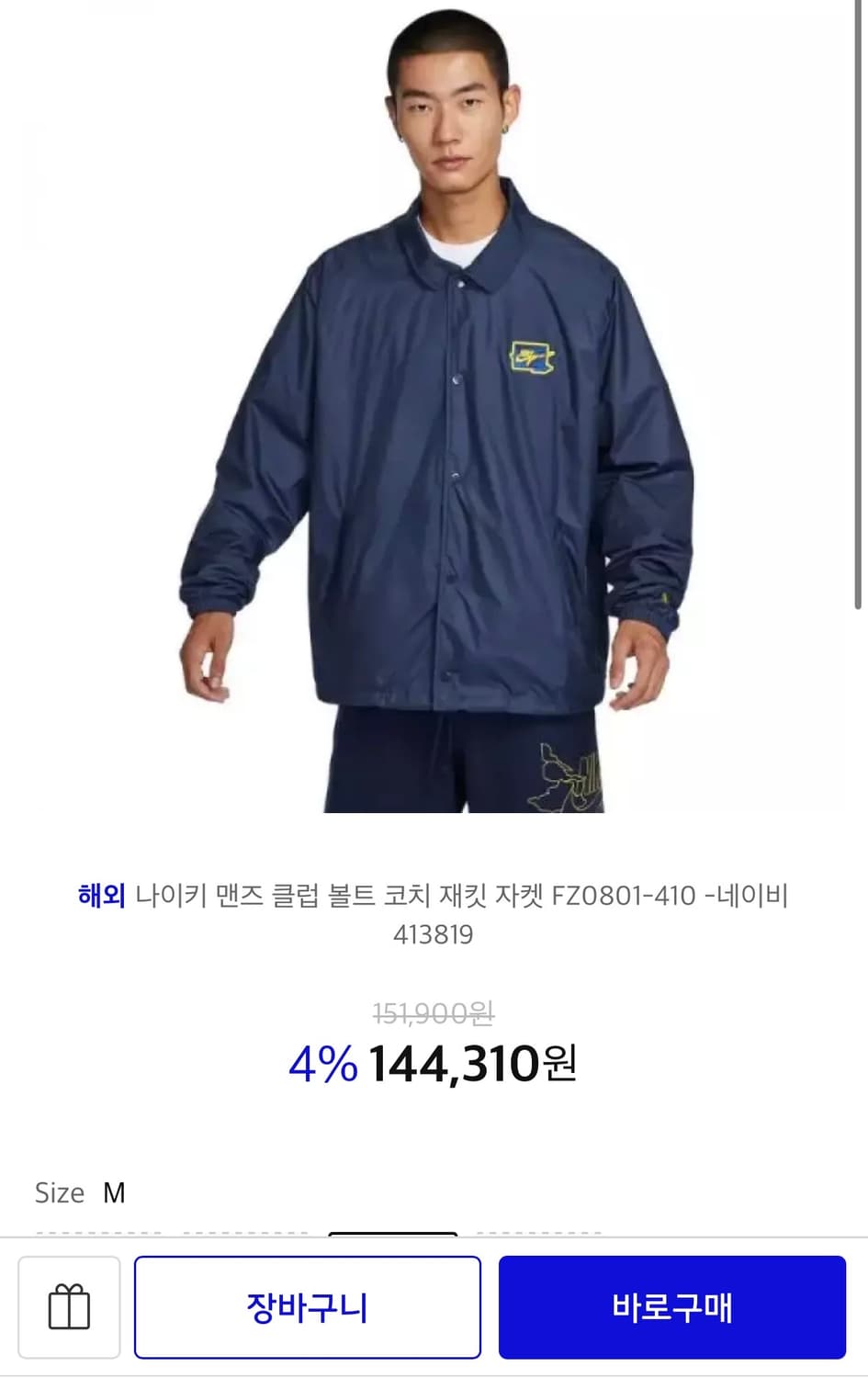The width and height of the screenshot is (868, 1378).
Task: Click the product code 413819 text
Action: click(x=434, y=934)
